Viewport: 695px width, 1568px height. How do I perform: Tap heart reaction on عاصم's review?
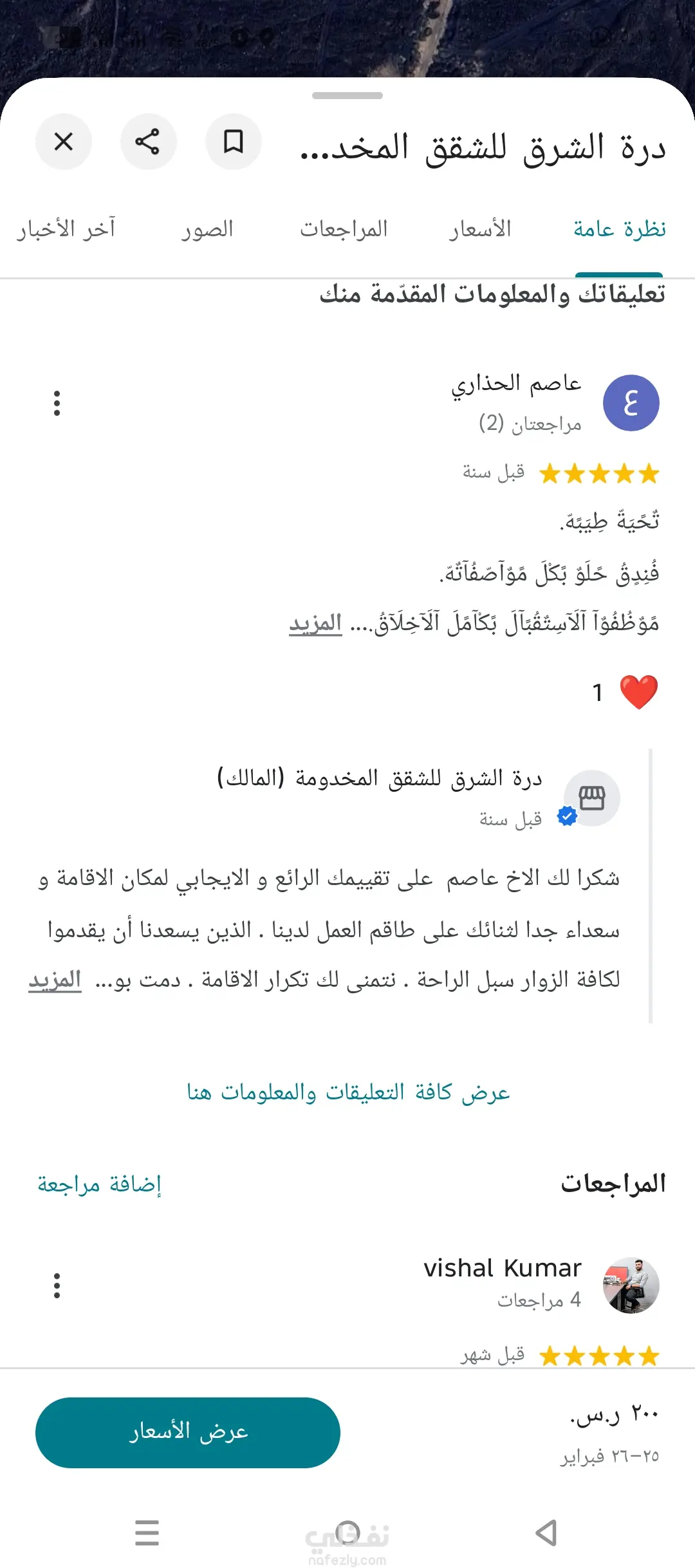tap(638, 692)
